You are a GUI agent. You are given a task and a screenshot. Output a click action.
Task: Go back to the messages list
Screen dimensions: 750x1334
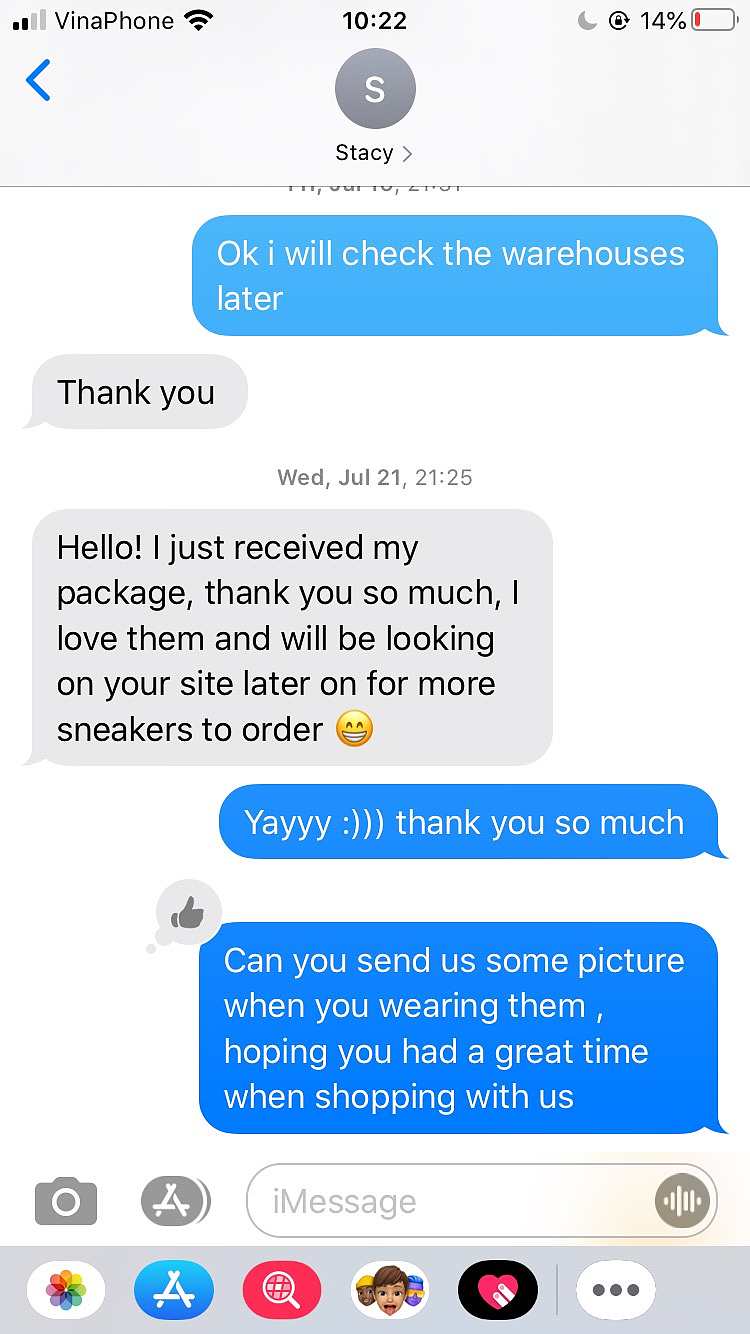point(38,81)
